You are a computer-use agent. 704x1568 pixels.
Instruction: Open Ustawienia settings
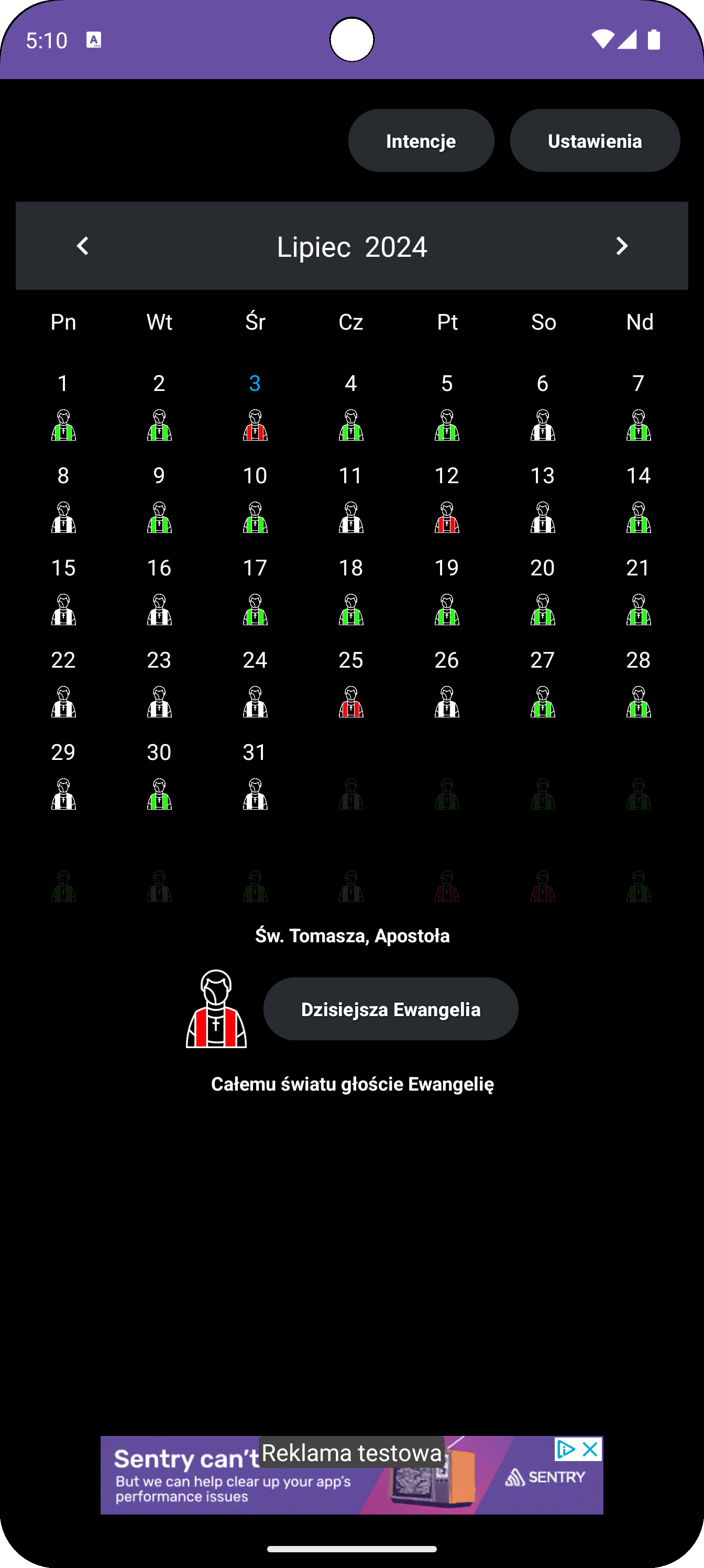(595, 140)
